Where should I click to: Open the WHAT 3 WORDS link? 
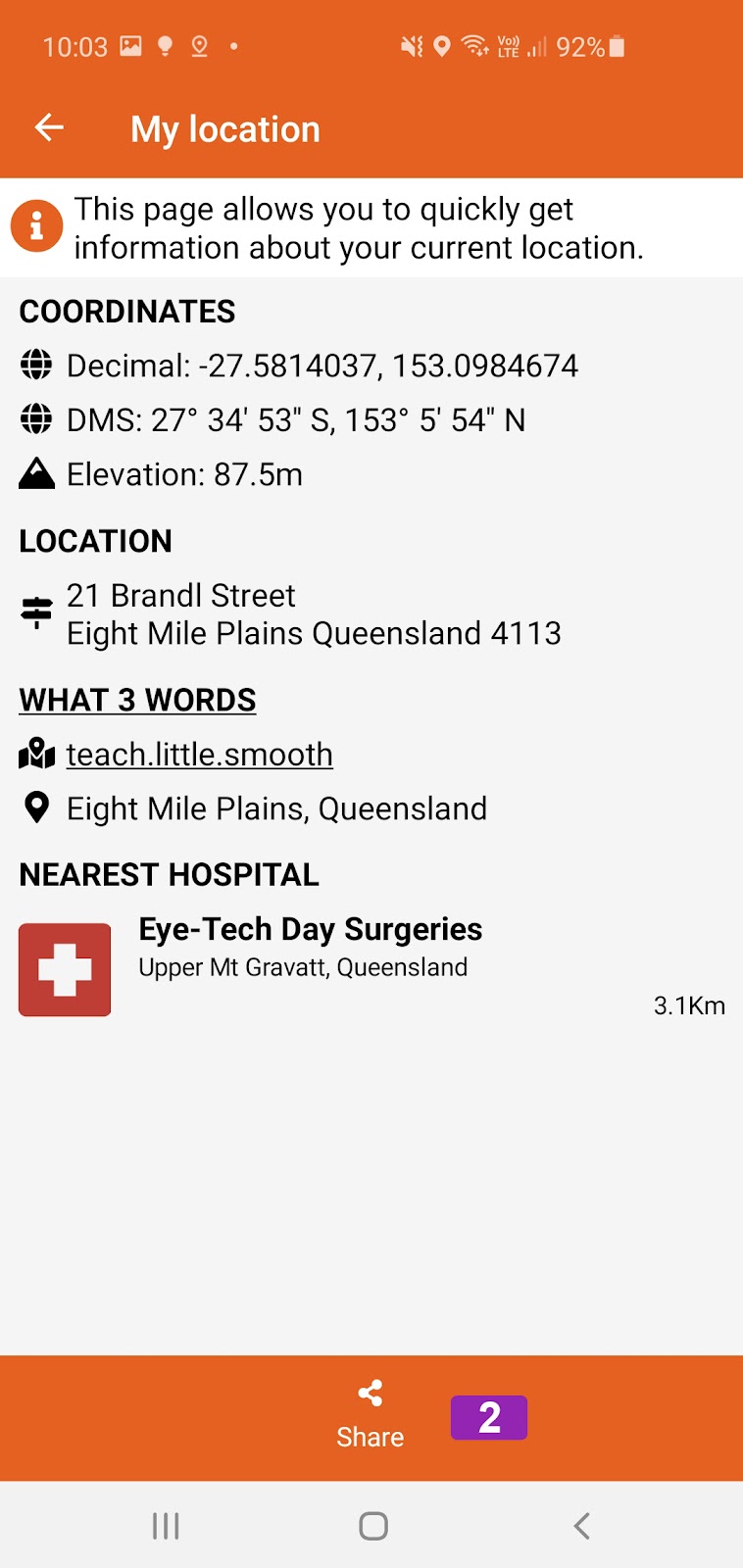click(x=137, y=700)
